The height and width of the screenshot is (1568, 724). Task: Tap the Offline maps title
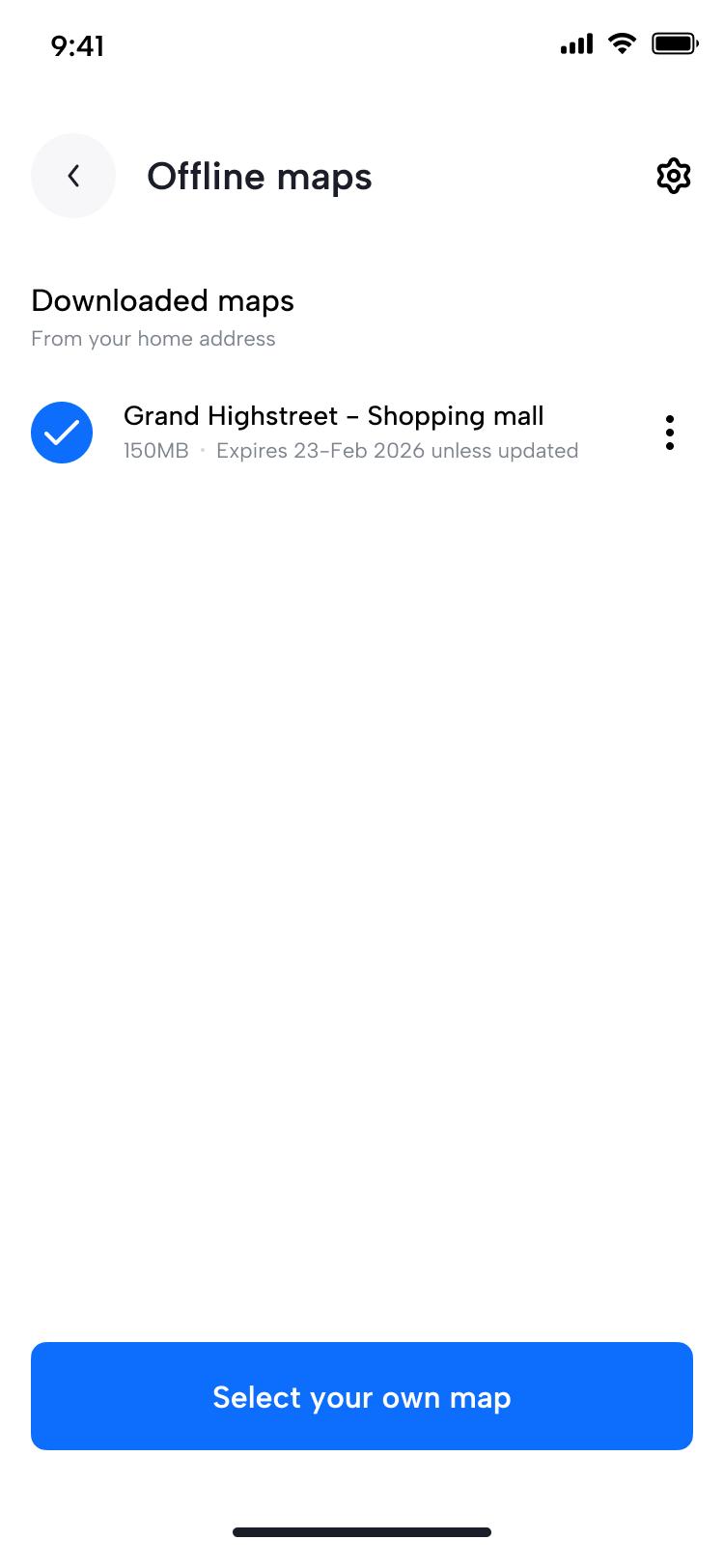[259, 176]
